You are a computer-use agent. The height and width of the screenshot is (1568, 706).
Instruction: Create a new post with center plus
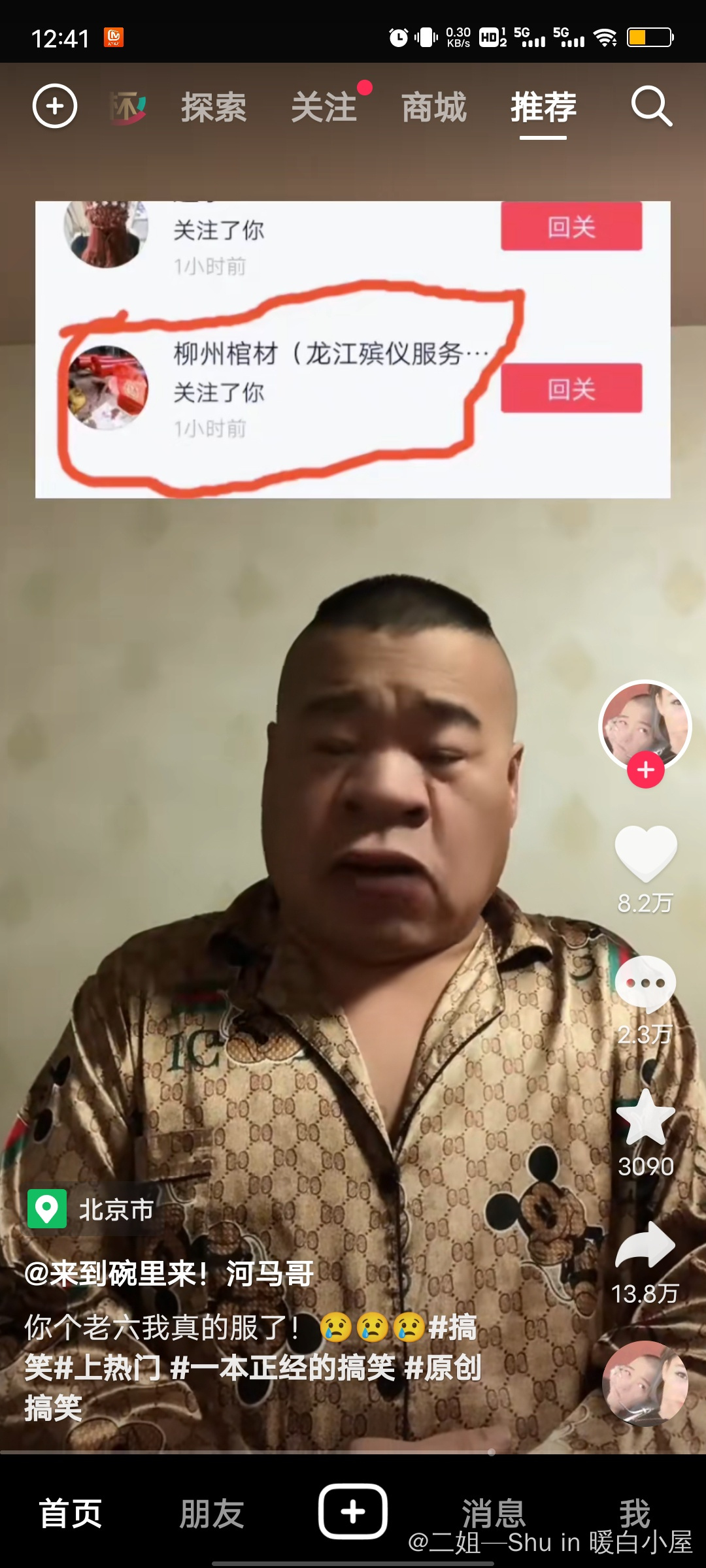353,1511
